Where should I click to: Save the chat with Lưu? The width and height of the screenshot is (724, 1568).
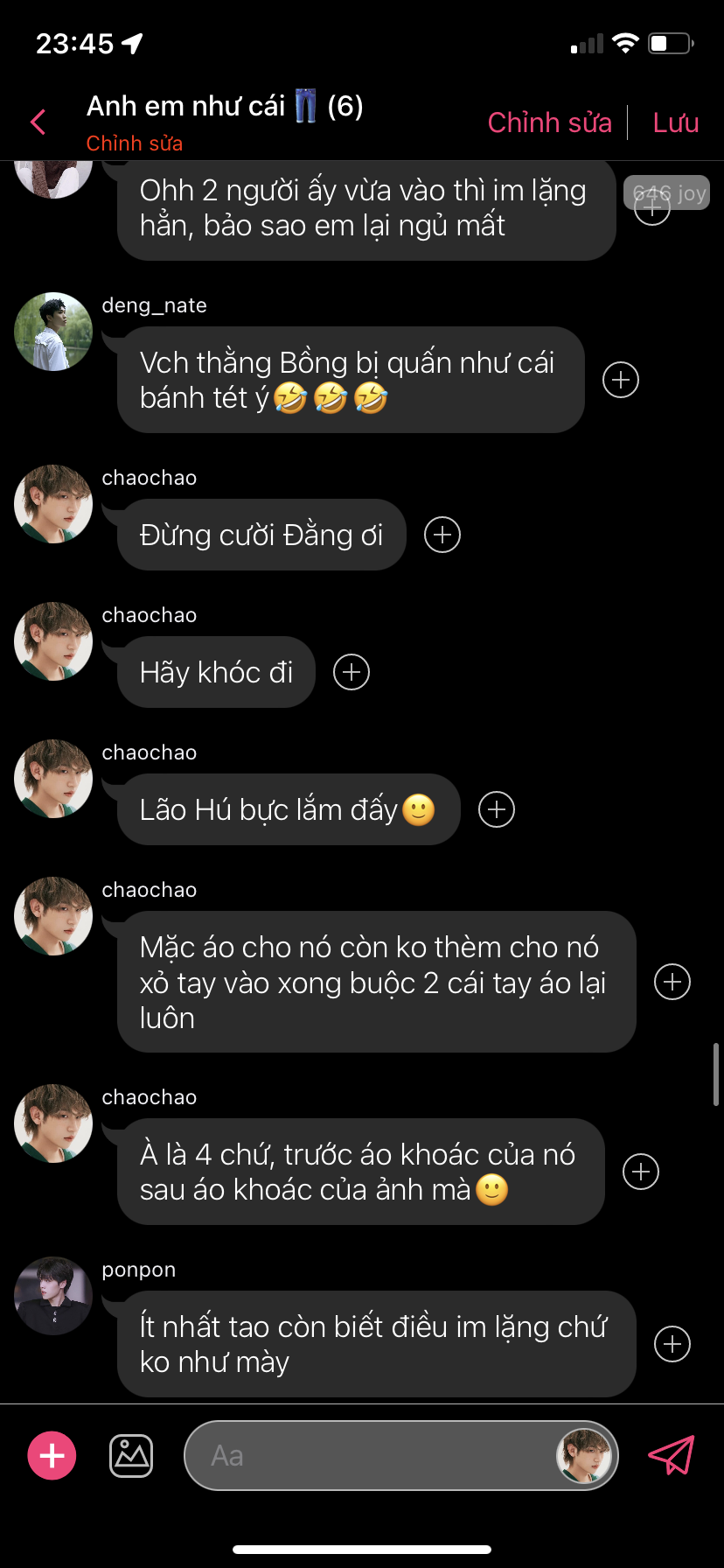[675, 122]
